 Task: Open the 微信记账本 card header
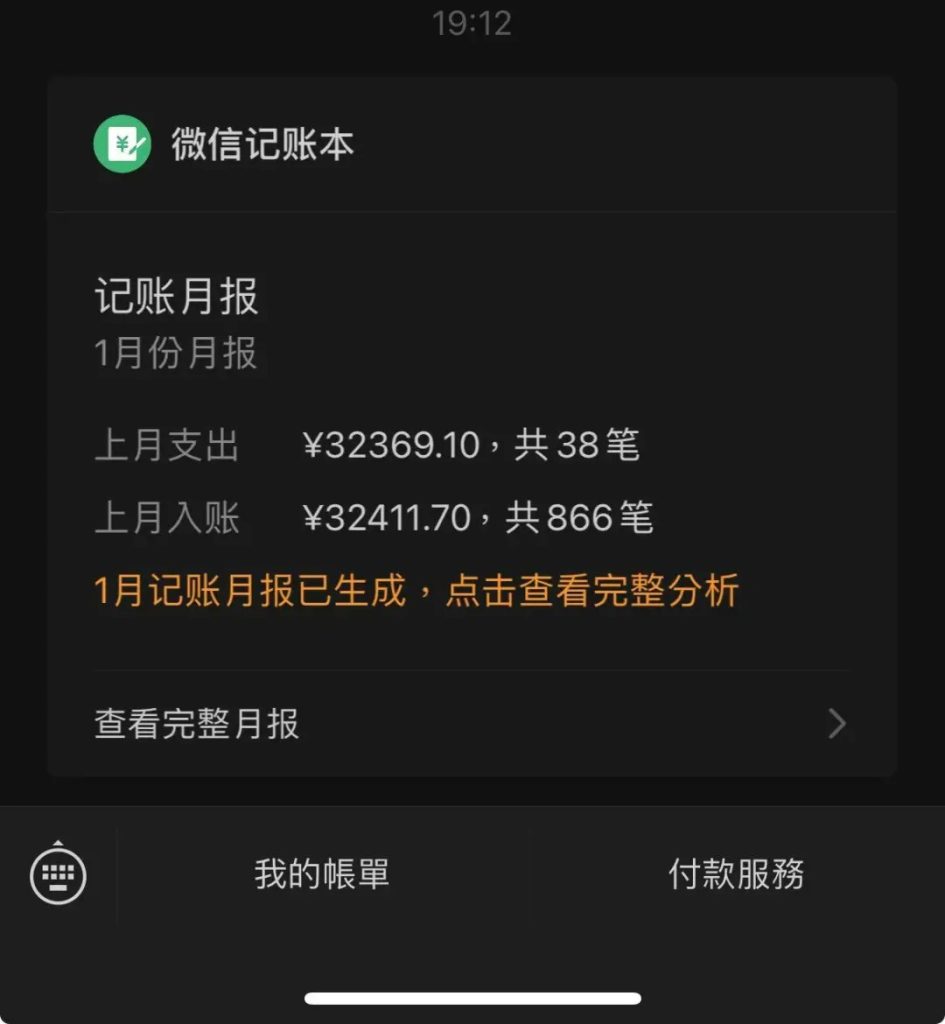click(263, 145)
